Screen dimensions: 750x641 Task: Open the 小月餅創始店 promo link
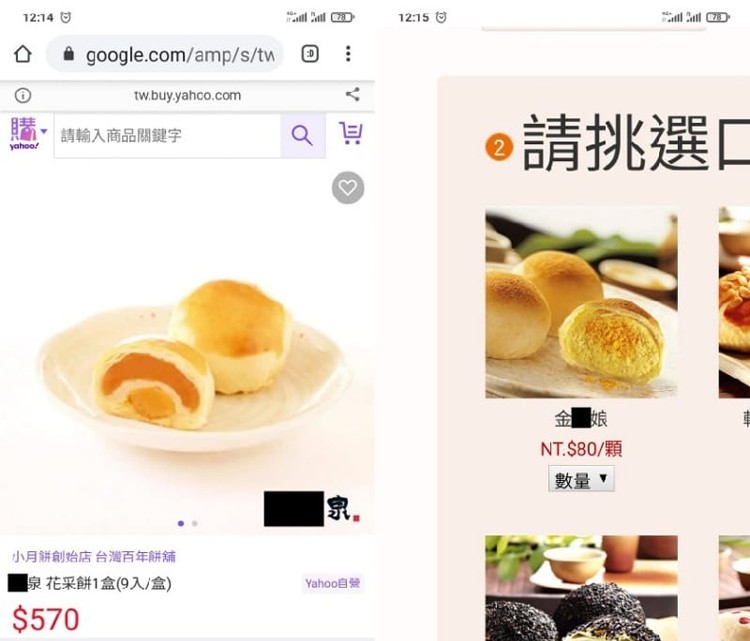point(94,556)
